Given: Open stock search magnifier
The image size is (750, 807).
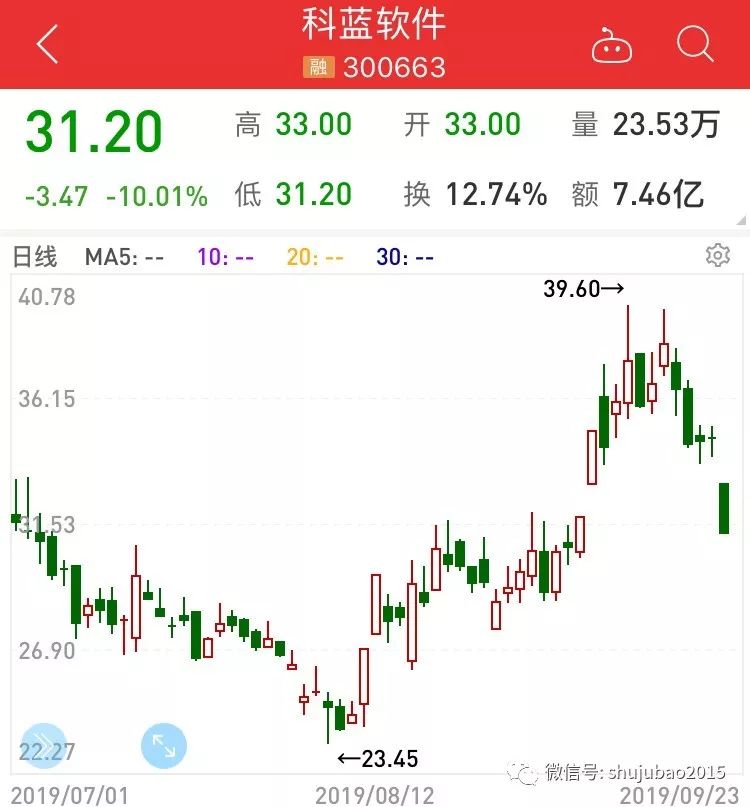Looking at the screenshot, I should [x=695, y=44].
